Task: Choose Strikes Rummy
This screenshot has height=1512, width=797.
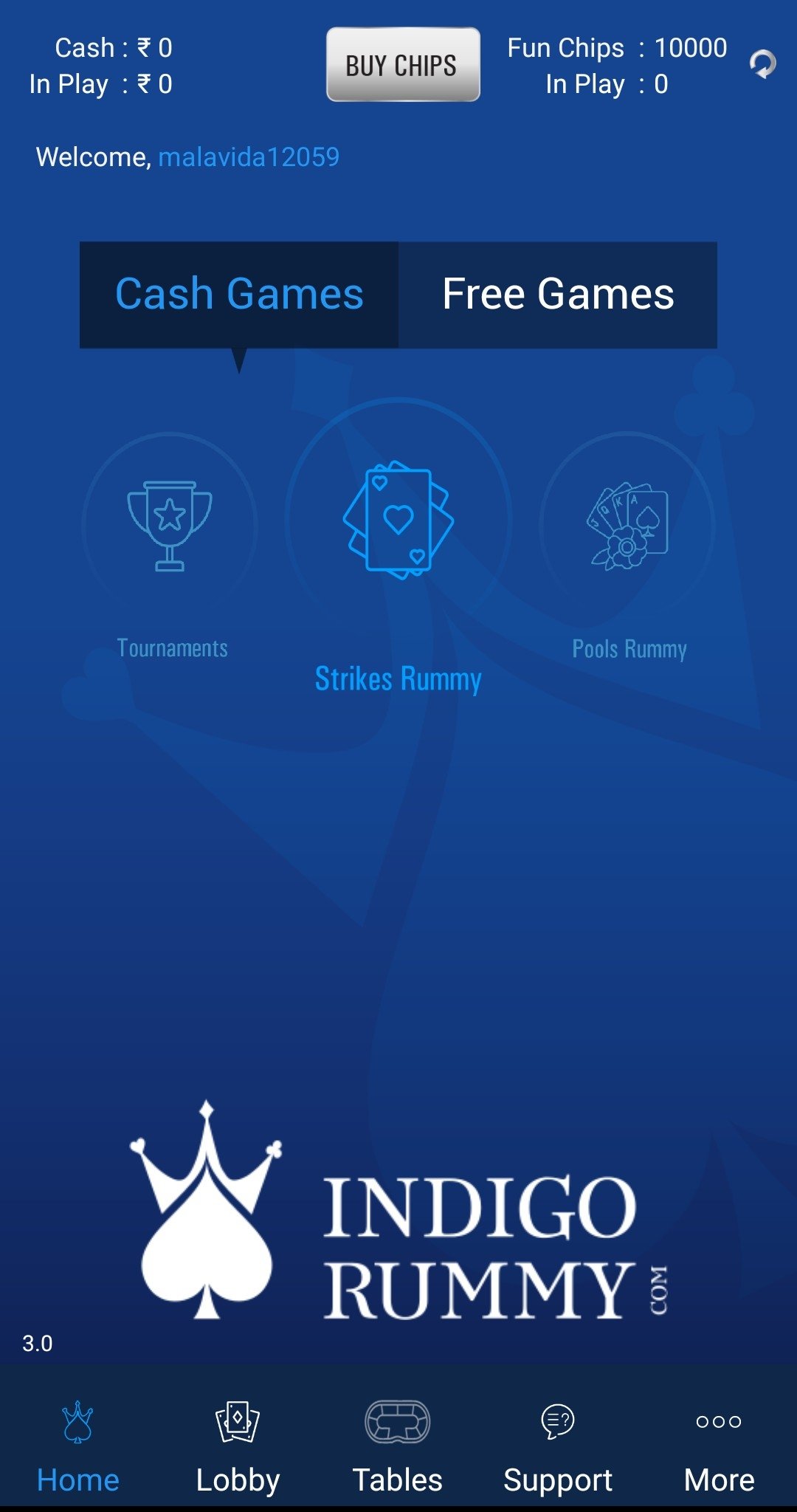Action: coord(398,548)
